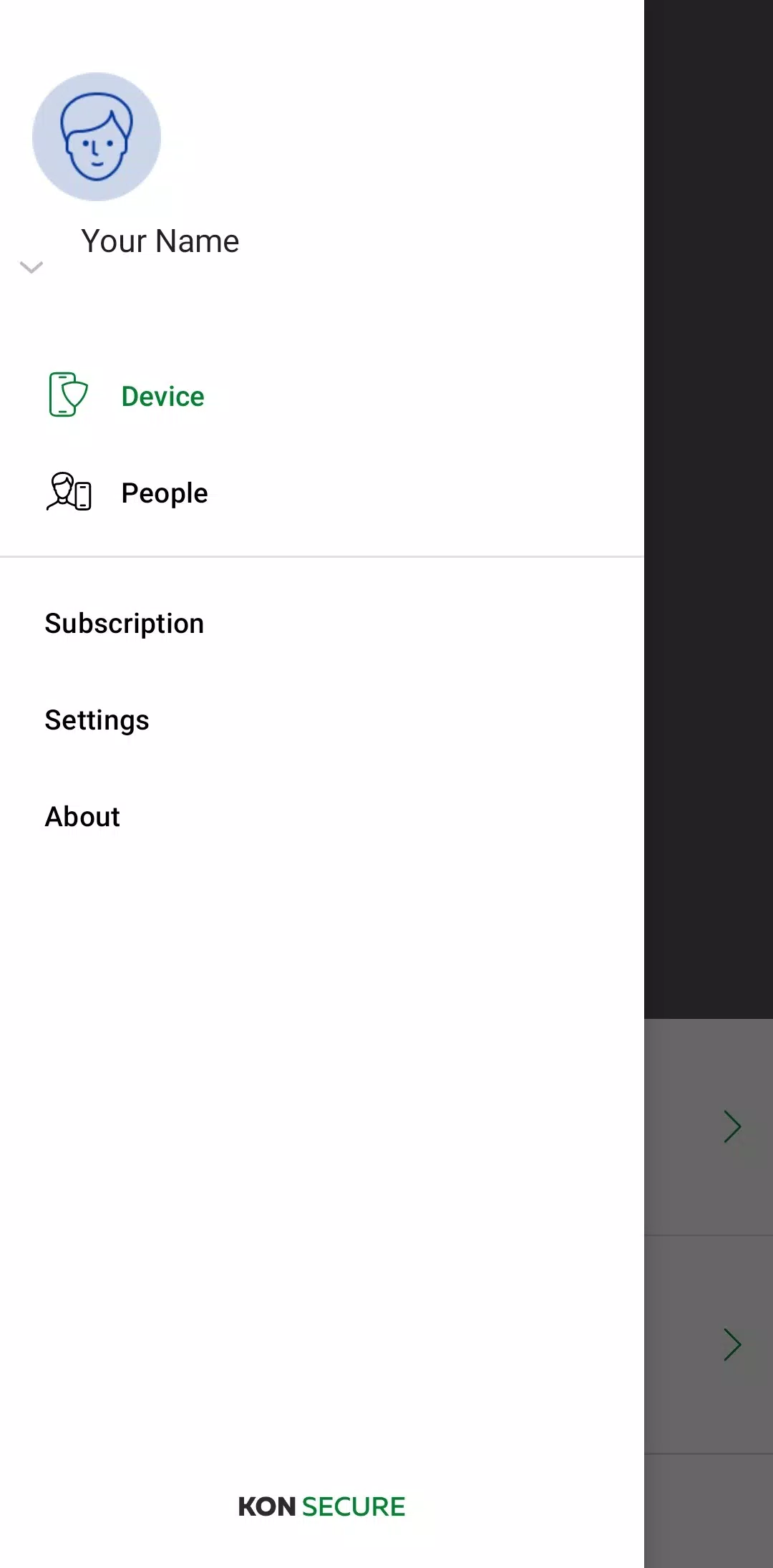
Task: Tap the profile avatar picture
Action: [x=97, y=137]
